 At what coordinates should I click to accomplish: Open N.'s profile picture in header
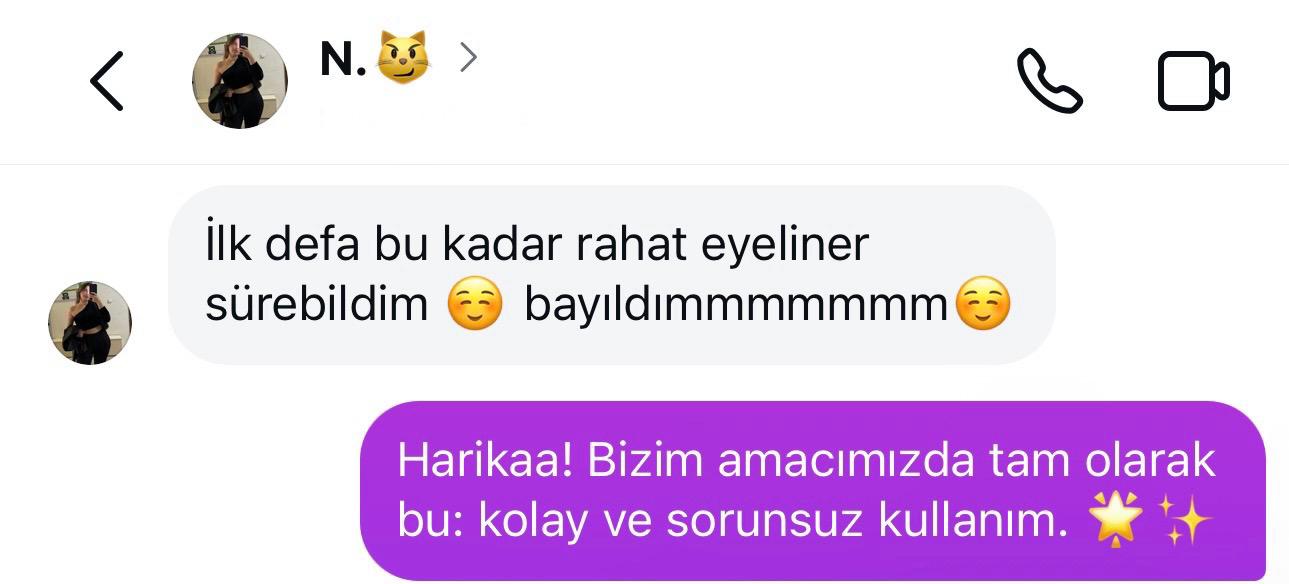pos(240,81)
